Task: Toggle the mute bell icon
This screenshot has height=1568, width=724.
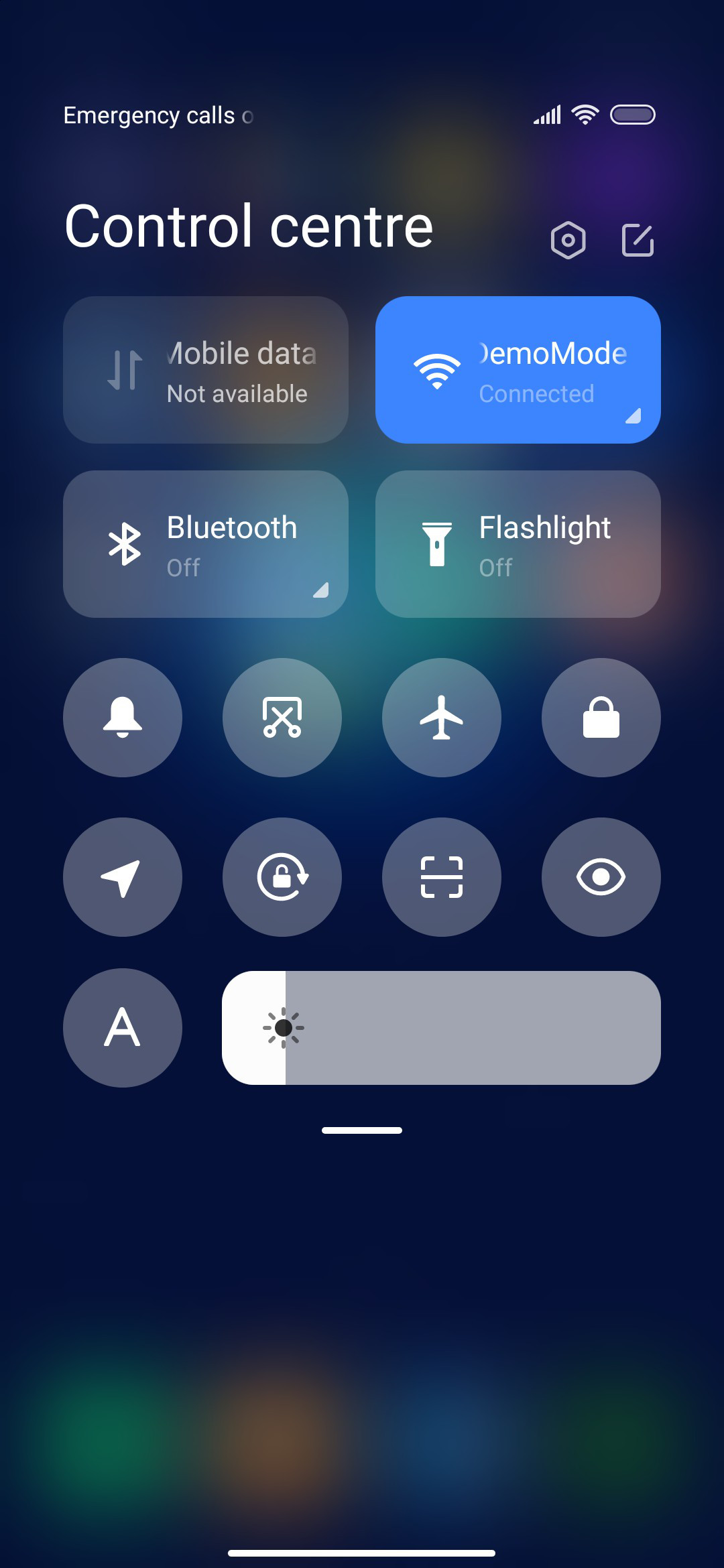Action: 123,718
